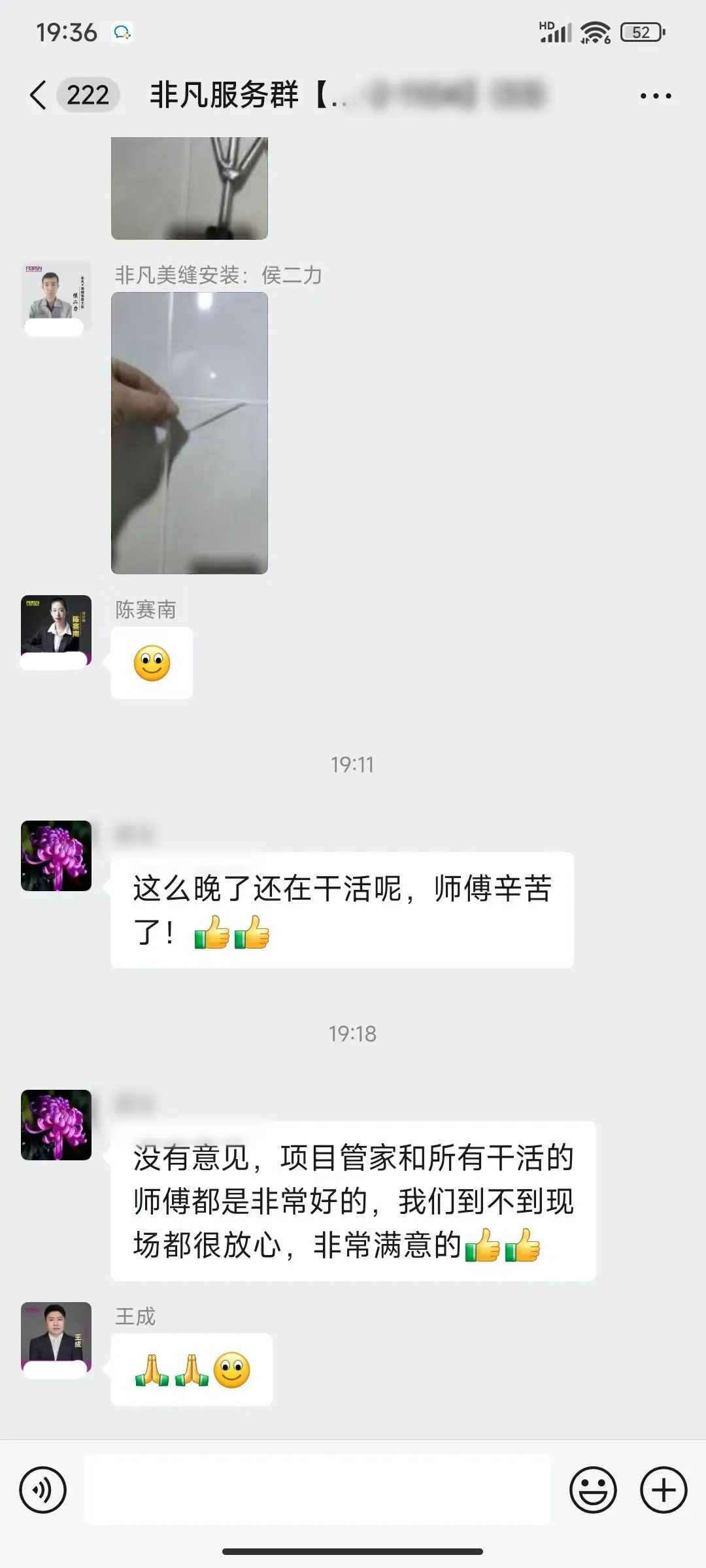Viewport: 706px width, 1568px height.
Task: Go back to the chat list
Action: (x=39, y=95)
